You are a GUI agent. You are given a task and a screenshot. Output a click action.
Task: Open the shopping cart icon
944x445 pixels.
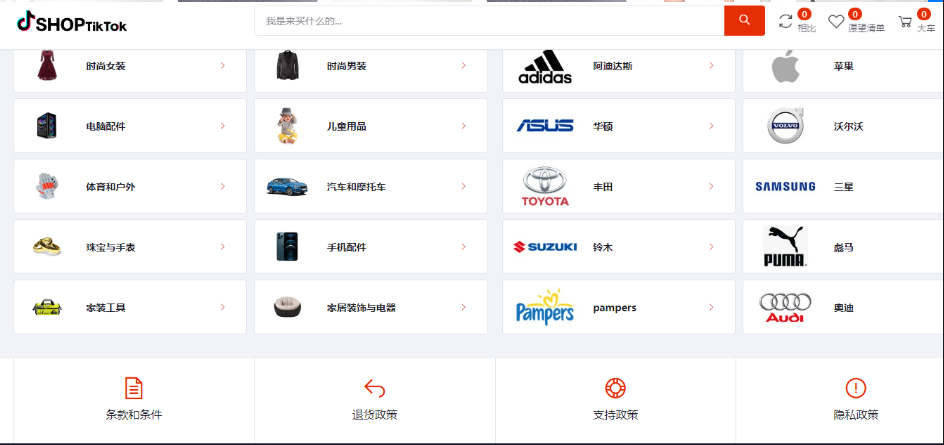(x=905, y=21)
